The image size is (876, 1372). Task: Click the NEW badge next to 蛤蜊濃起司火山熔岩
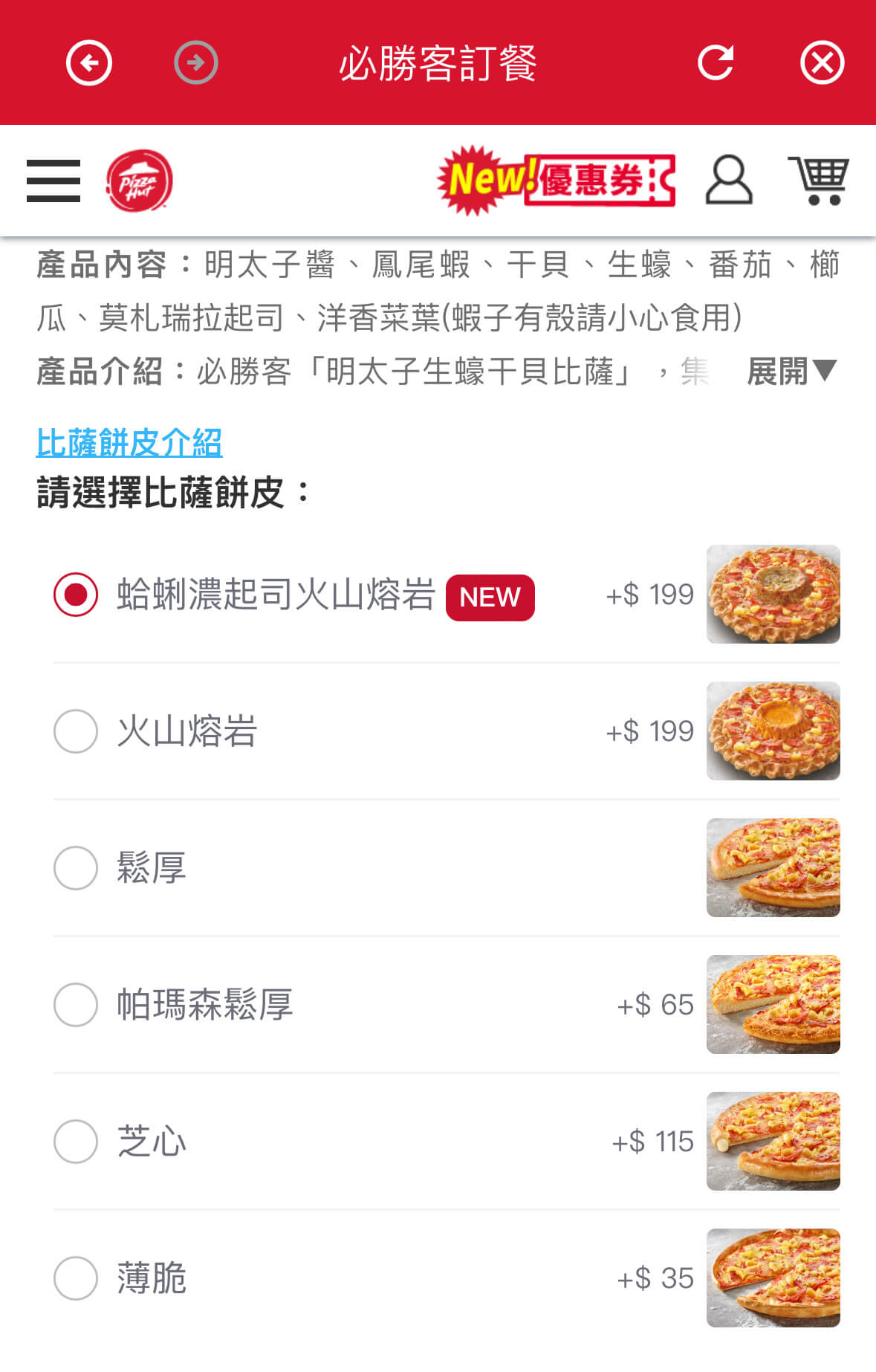(490, 596)
